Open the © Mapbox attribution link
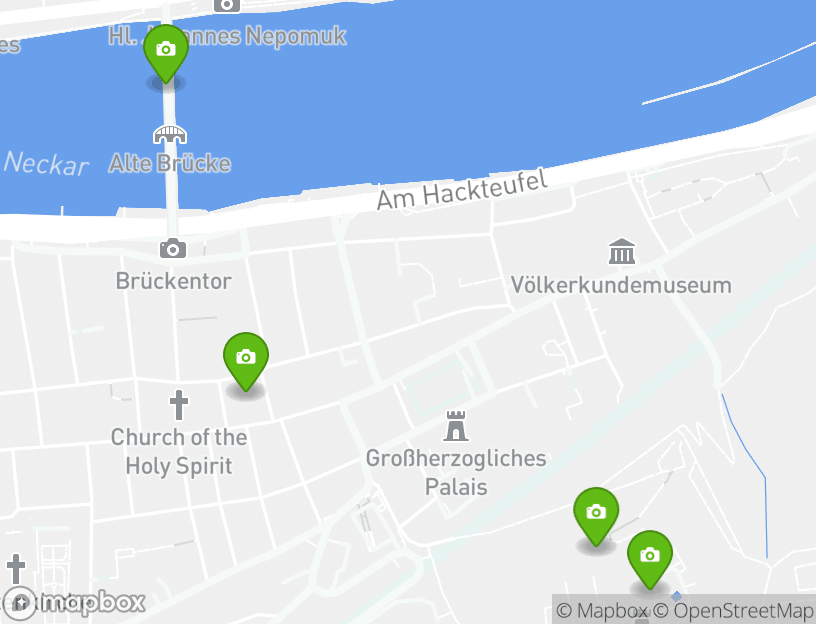The image size is (816, 624). click(602, 611)
